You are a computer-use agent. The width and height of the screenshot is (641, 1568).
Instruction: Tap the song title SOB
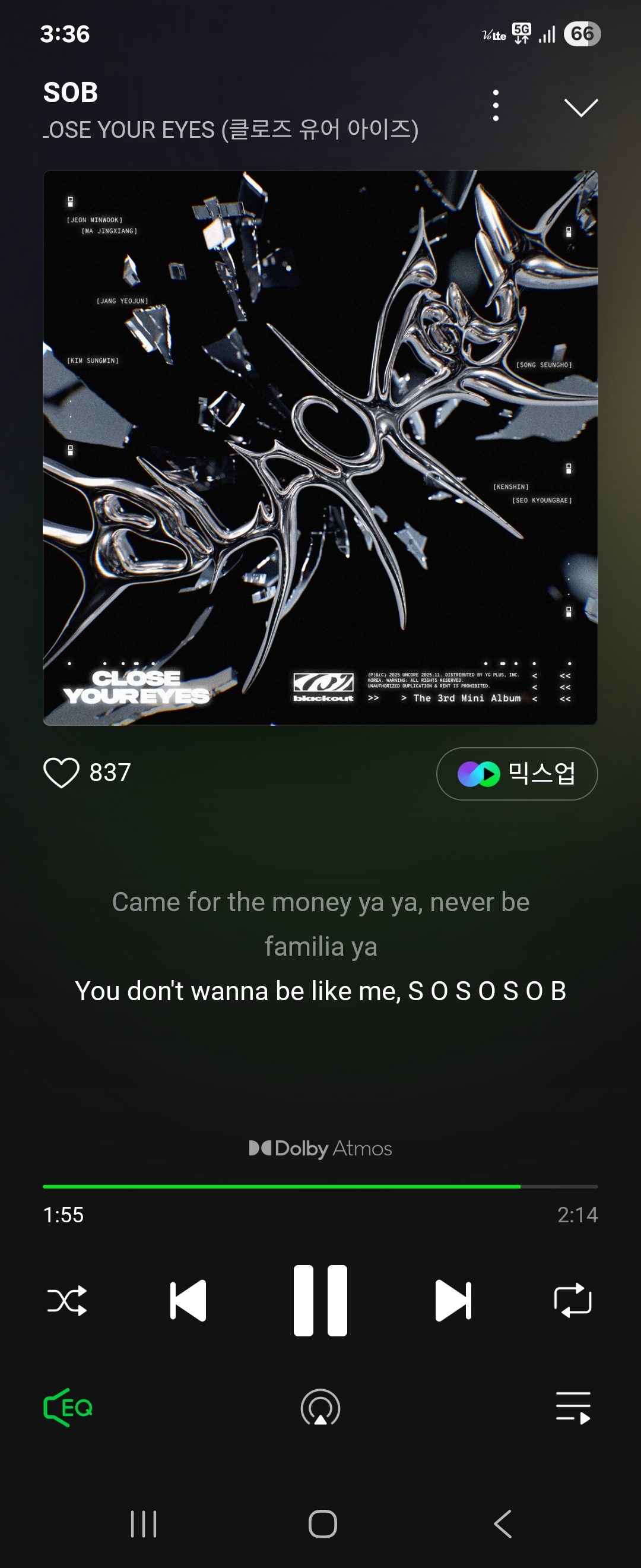click(x=71, y=93)
